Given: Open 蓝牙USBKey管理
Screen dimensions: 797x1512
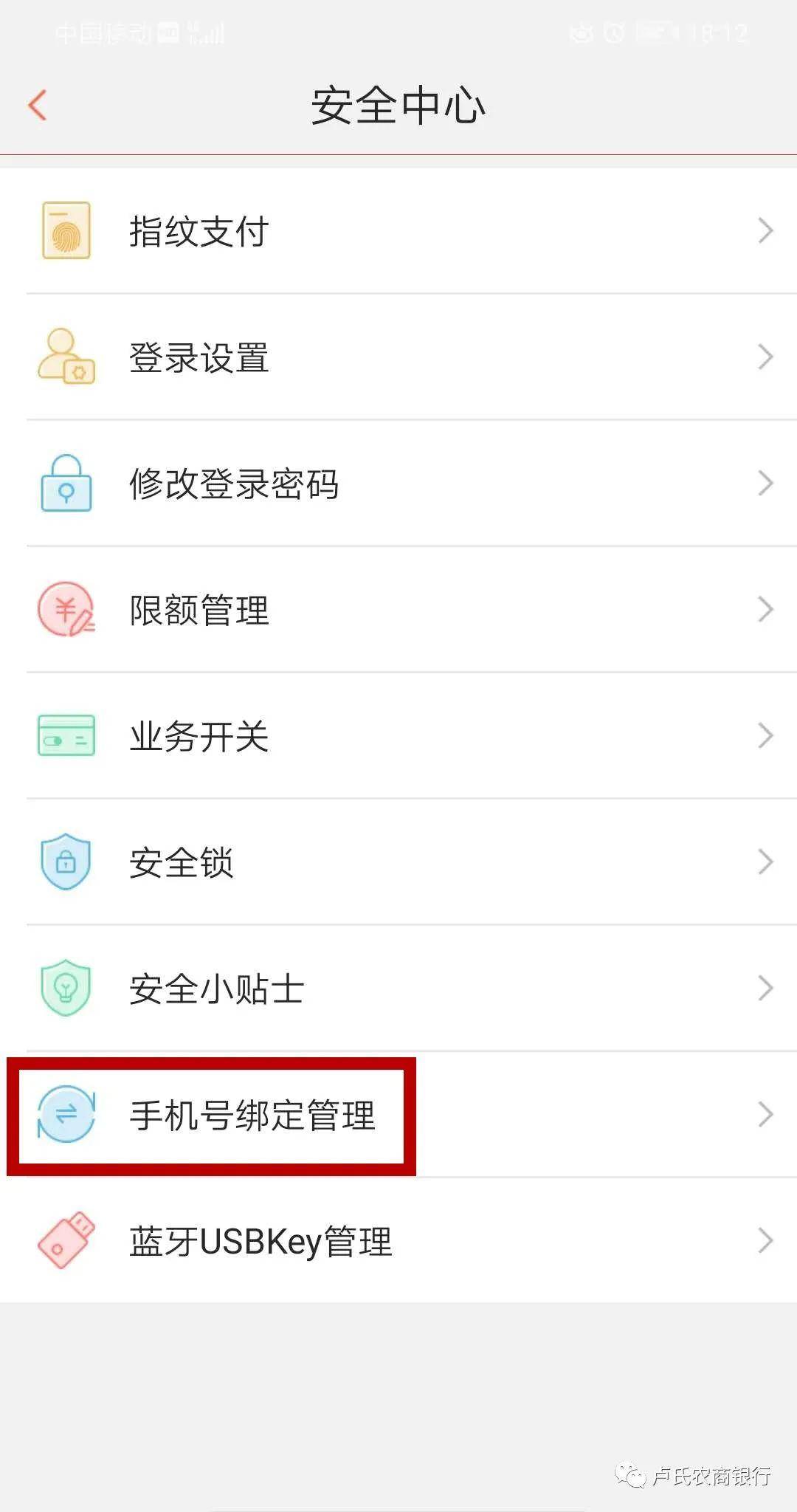Looking at the screenshot, I should pos(398,1241).
